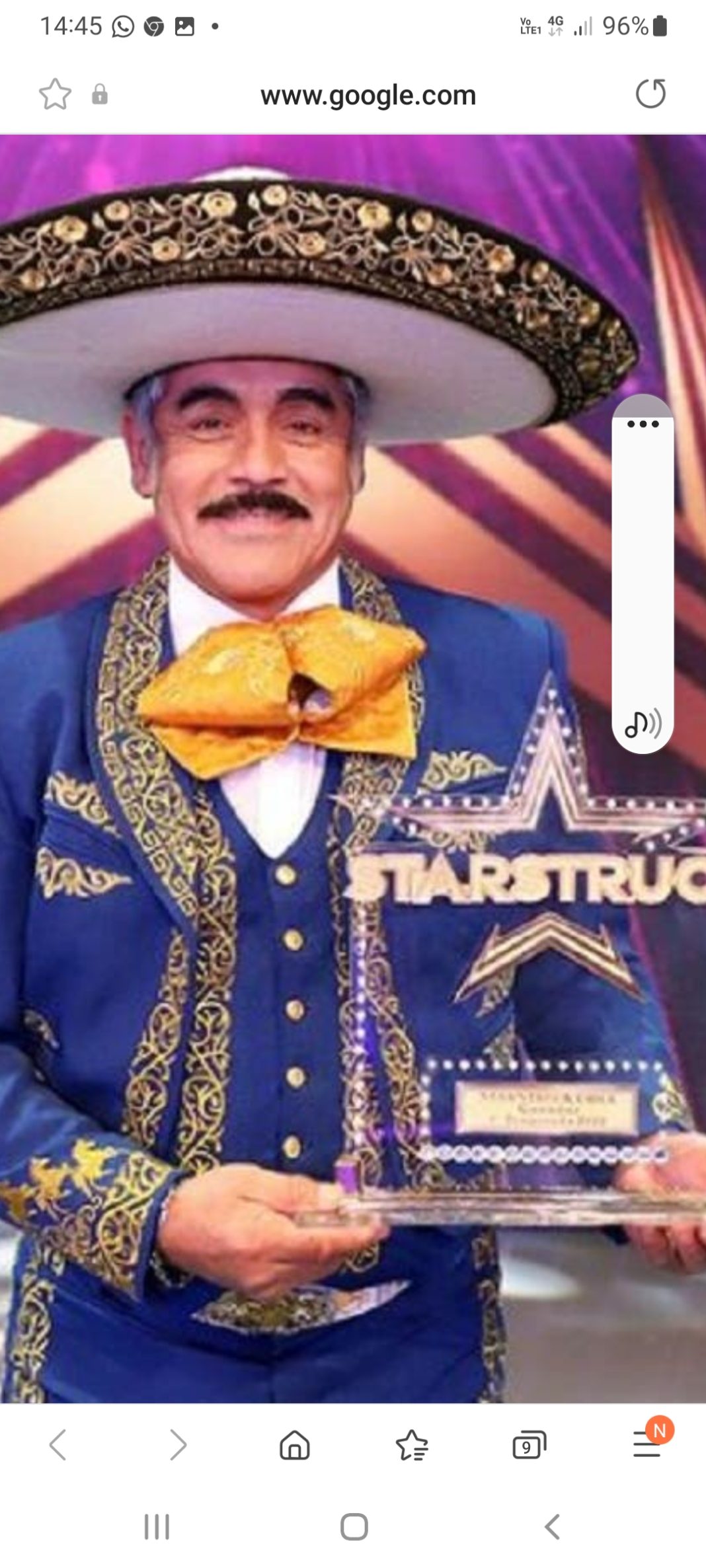The width and height of the screenshot is (706, 1568).
Task: Go to the phone home screen
Action: [354, 1526]
